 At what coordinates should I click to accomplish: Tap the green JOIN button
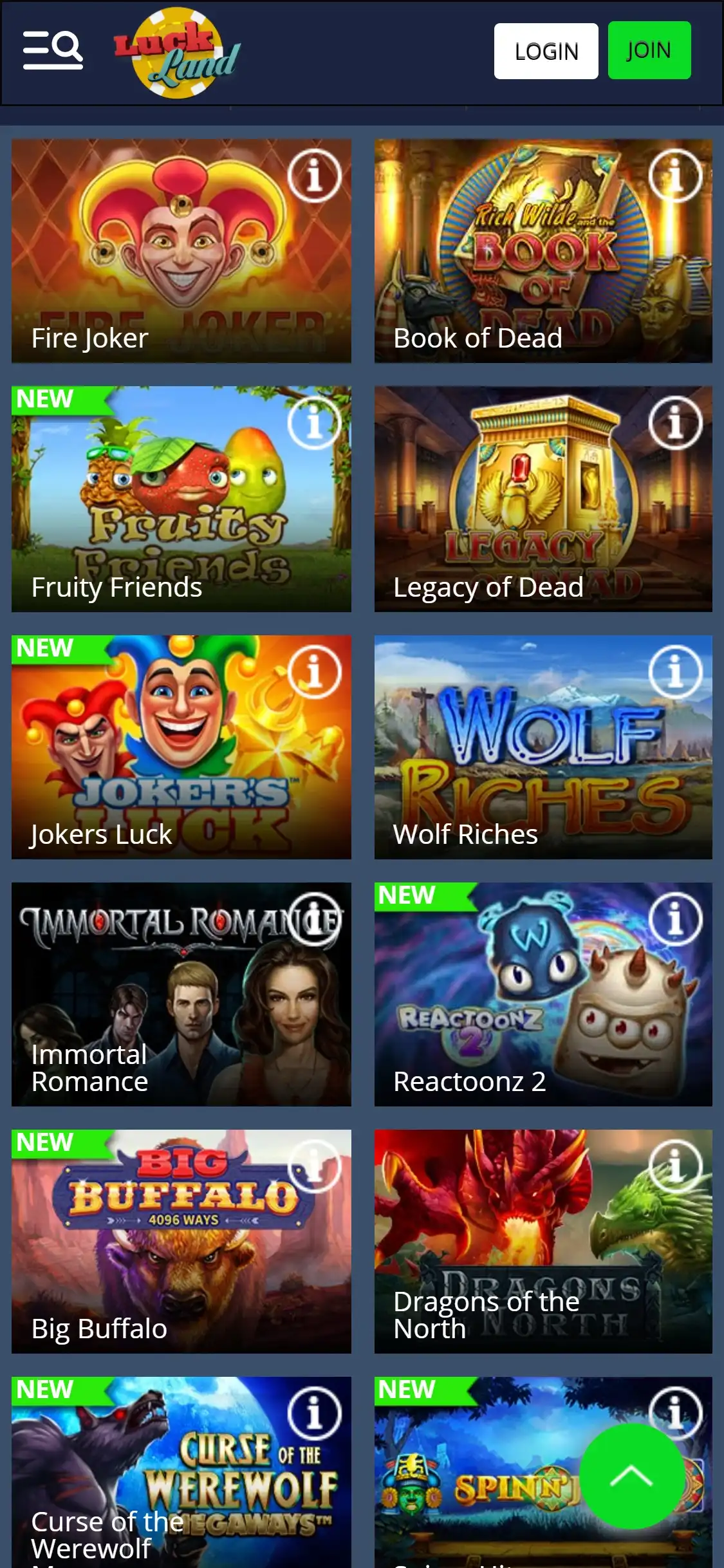[649, 50]
